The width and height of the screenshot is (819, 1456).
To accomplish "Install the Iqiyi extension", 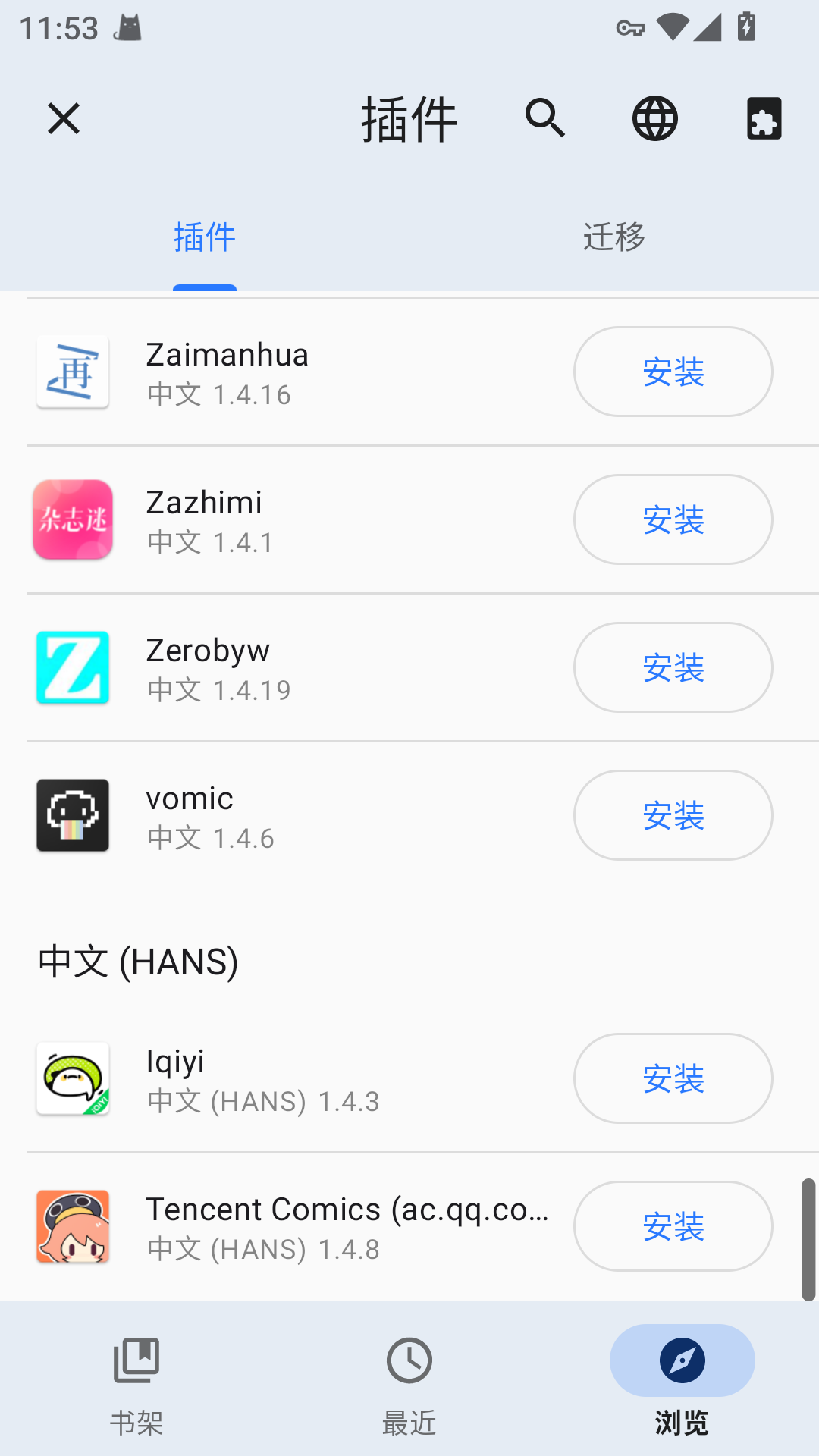I will pyautogui.click(x=673, y=1078).
